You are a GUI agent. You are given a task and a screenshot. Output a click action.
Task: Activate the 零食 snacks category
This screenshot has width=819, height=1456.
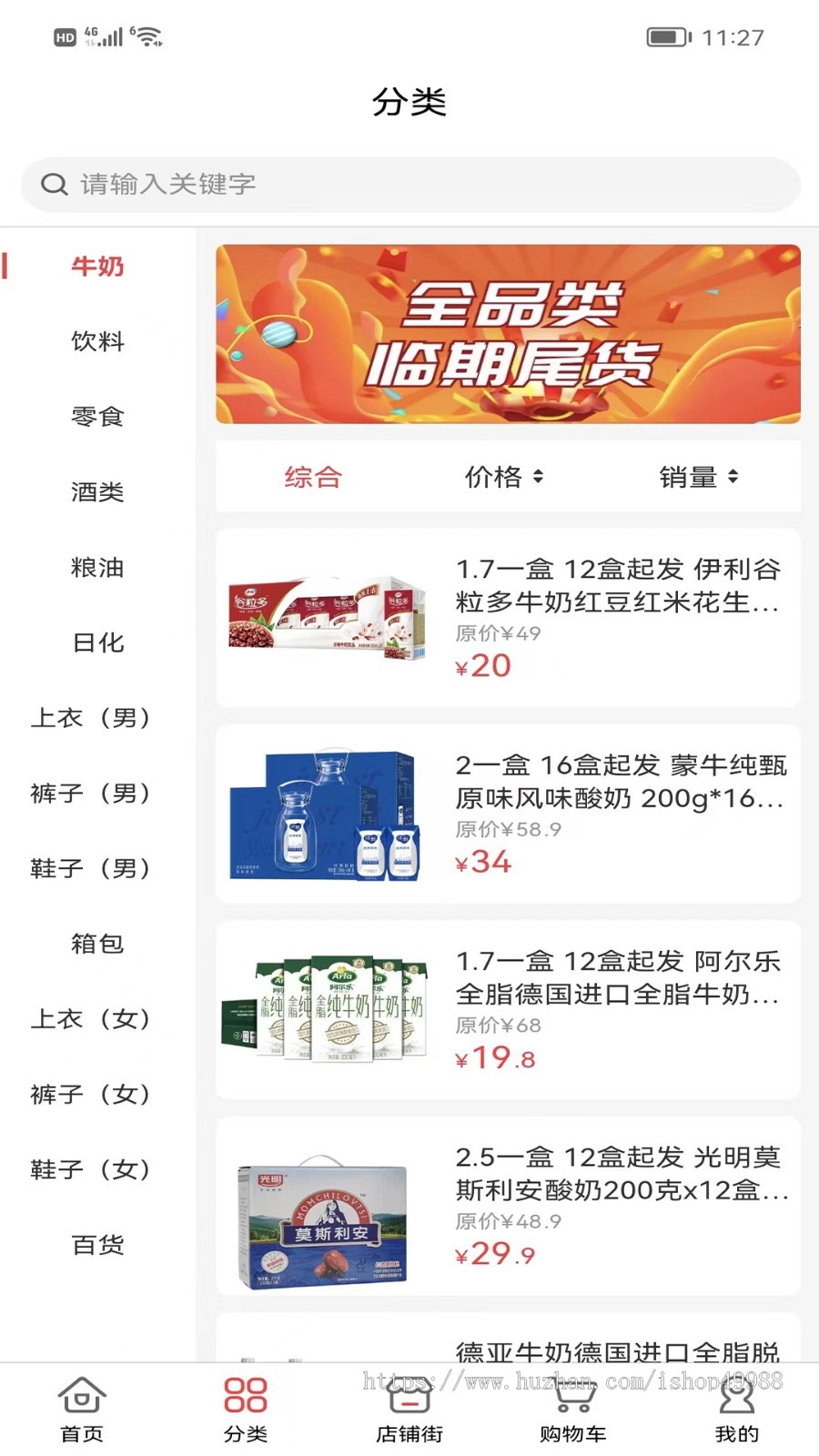point(97,417)
